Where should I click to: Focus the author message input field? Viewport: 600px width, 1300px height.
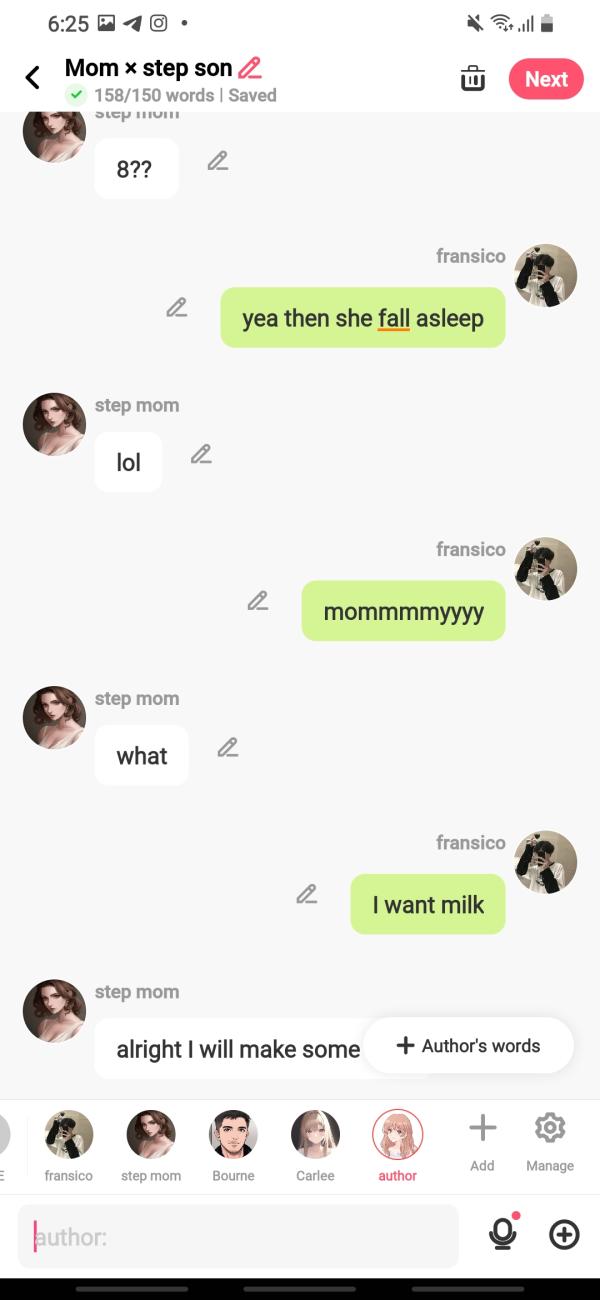point(240,1237)
